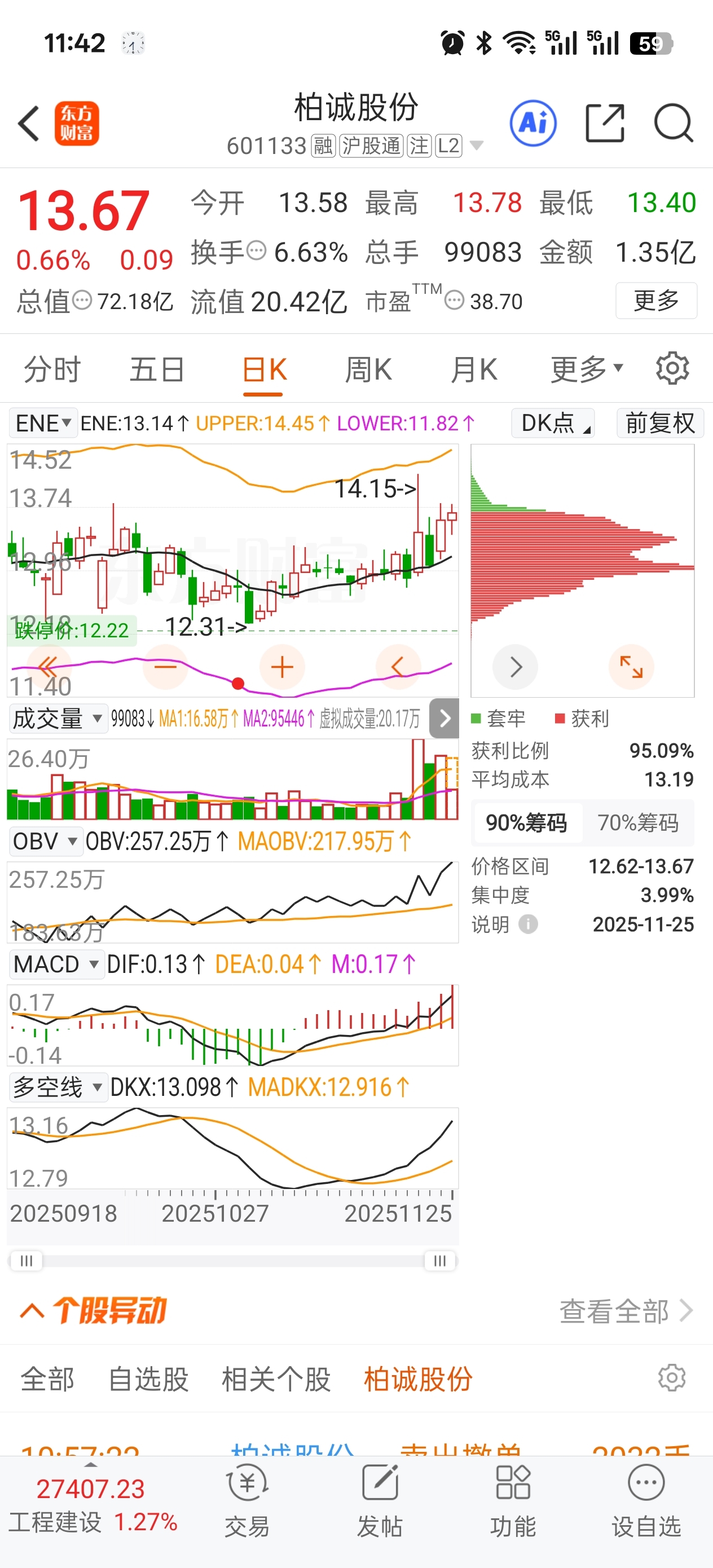Switch to 70%筹码 view
Screen dimensions: 713x1568
coord(637,823)
